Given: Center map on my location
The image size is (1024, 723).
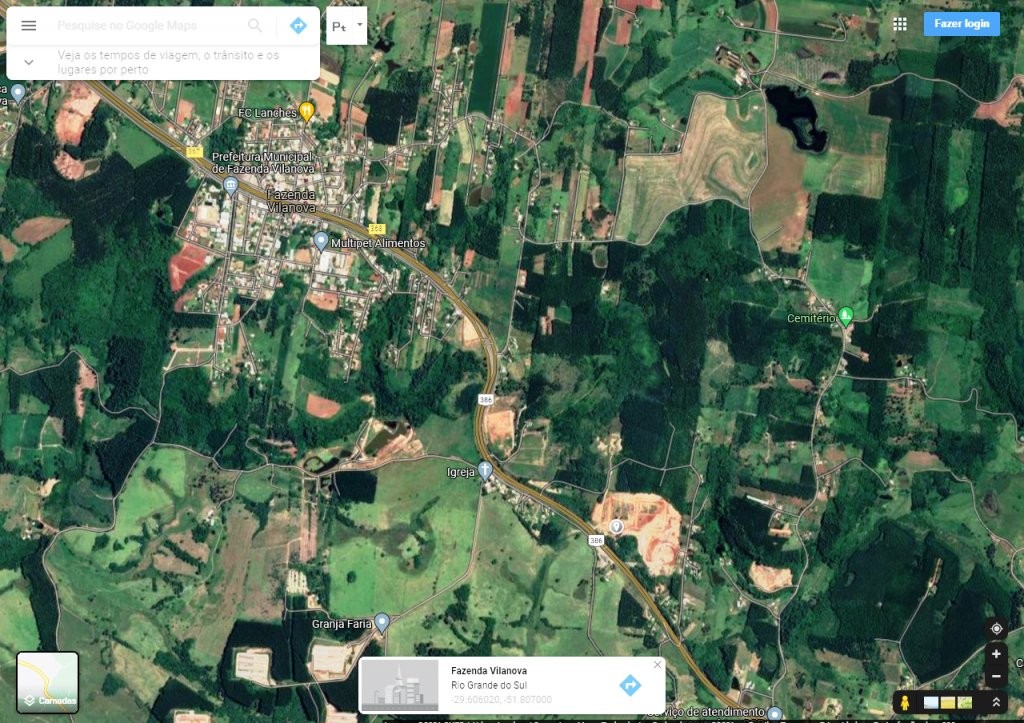Looking at the screenshot, I should 995,629.
